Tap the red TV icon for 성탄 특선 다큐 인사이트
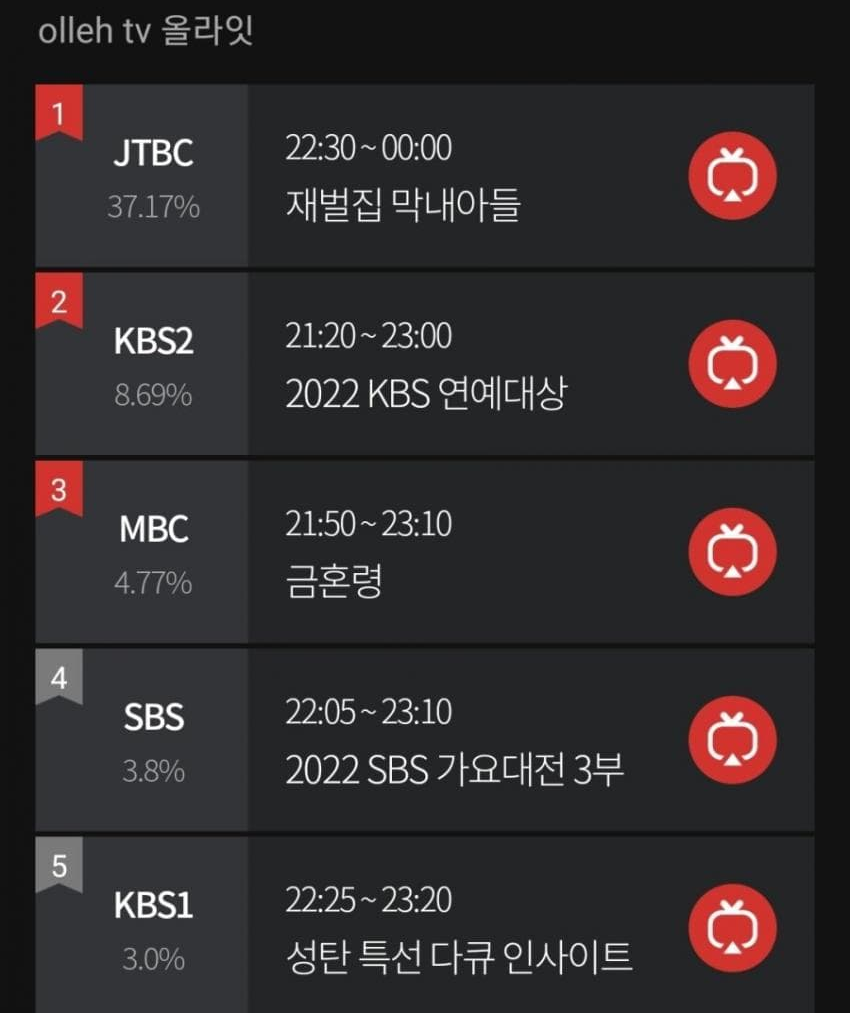The image size is (850, 1013). click(x=732, y=928)
